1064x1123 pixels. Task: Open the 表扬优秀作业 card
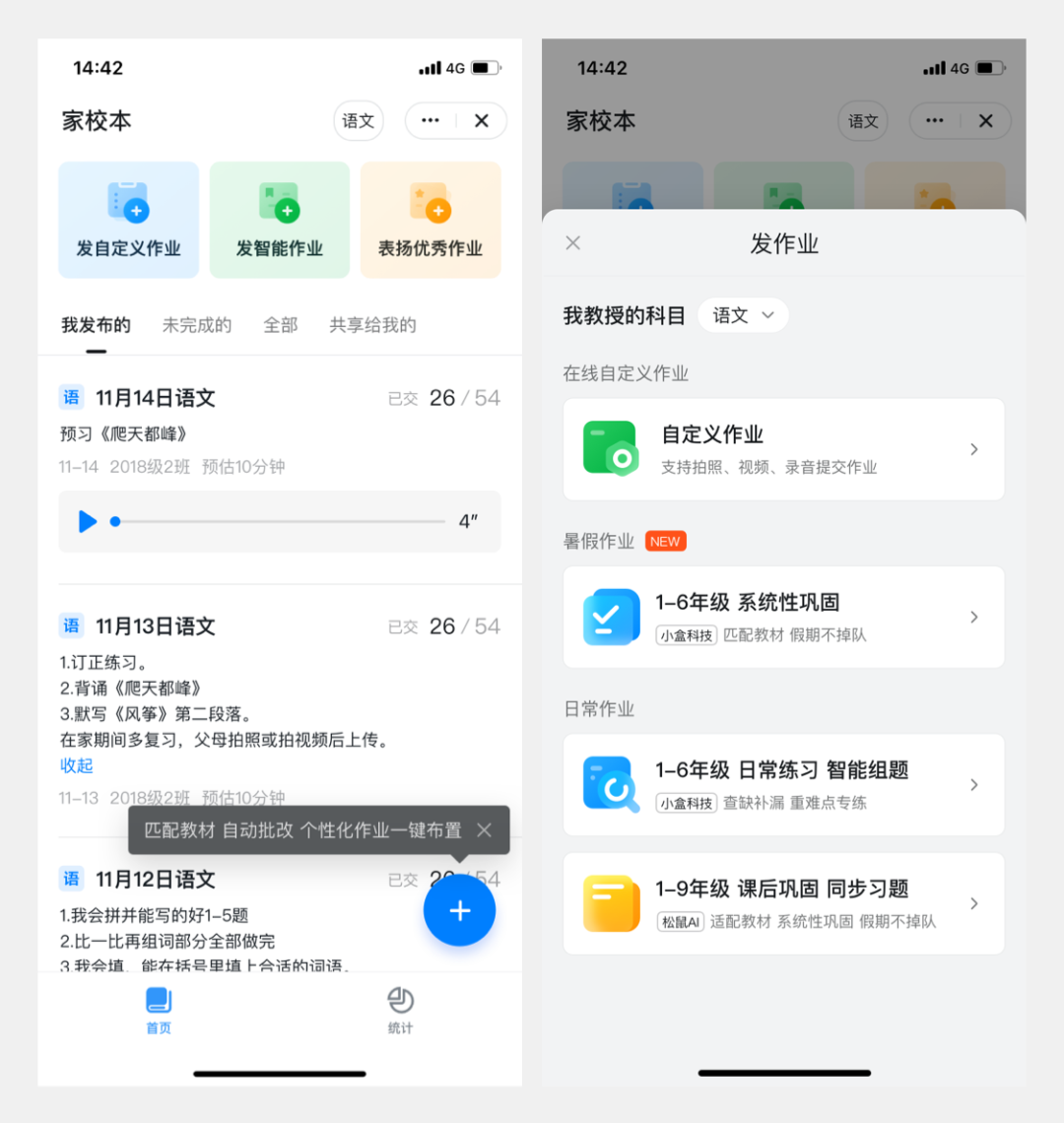(431, 220)
